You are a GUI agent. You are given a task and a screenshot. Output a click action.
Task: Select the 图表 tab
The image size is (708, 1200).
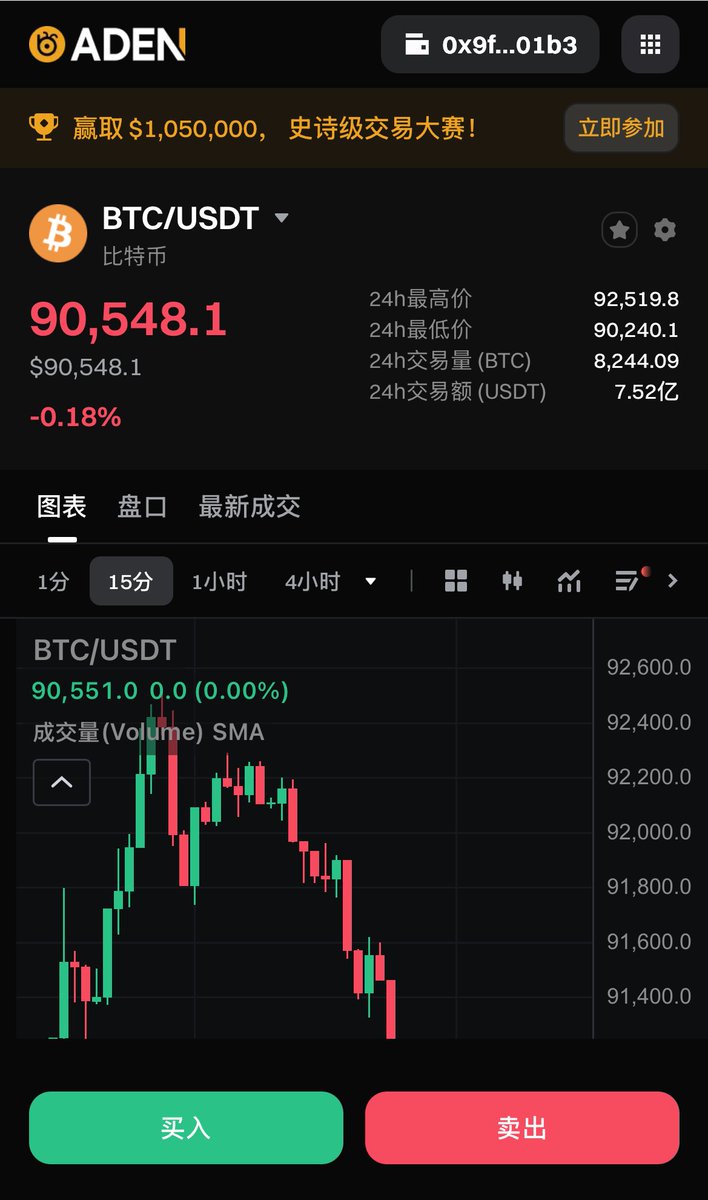(62, 506)
